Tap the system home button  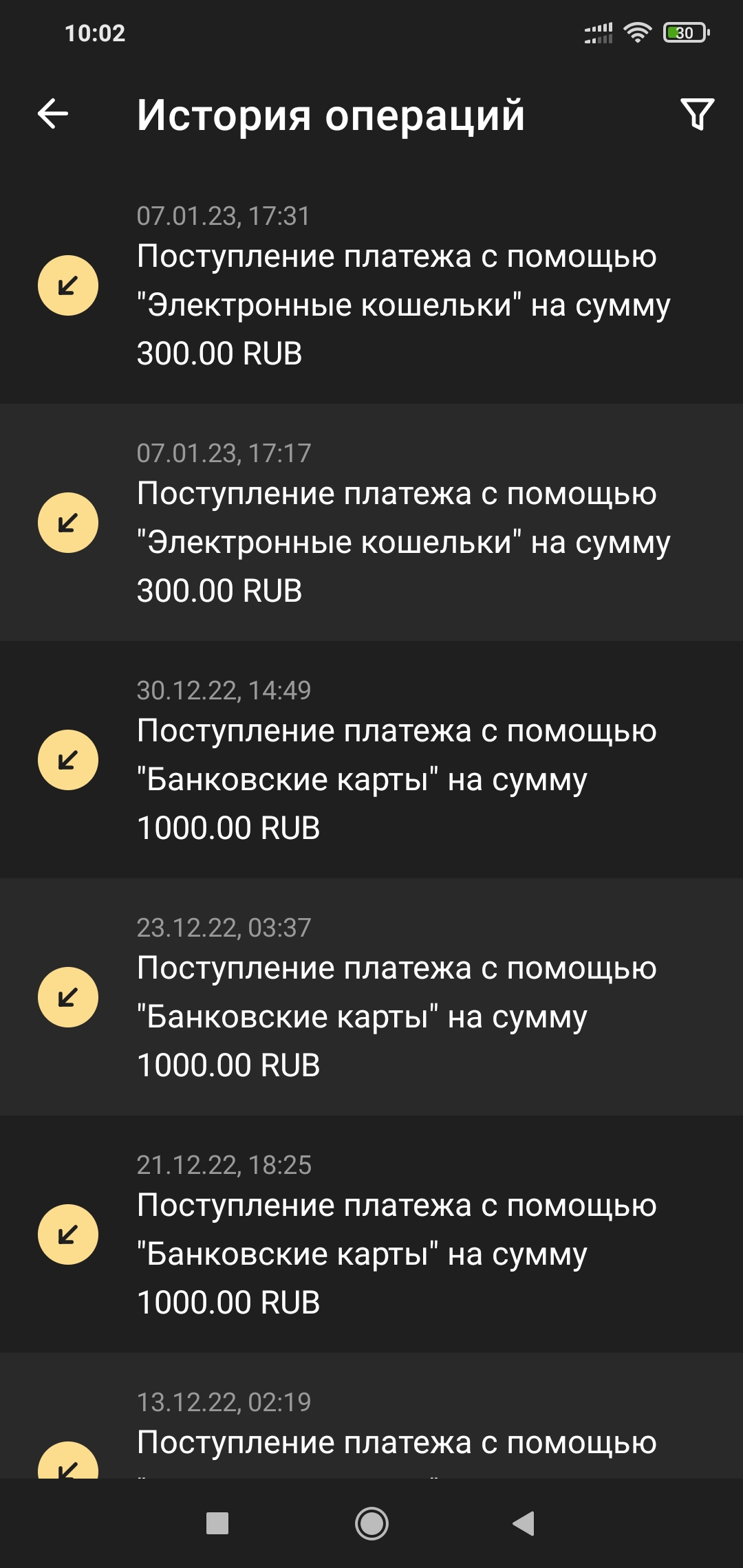371,1523
